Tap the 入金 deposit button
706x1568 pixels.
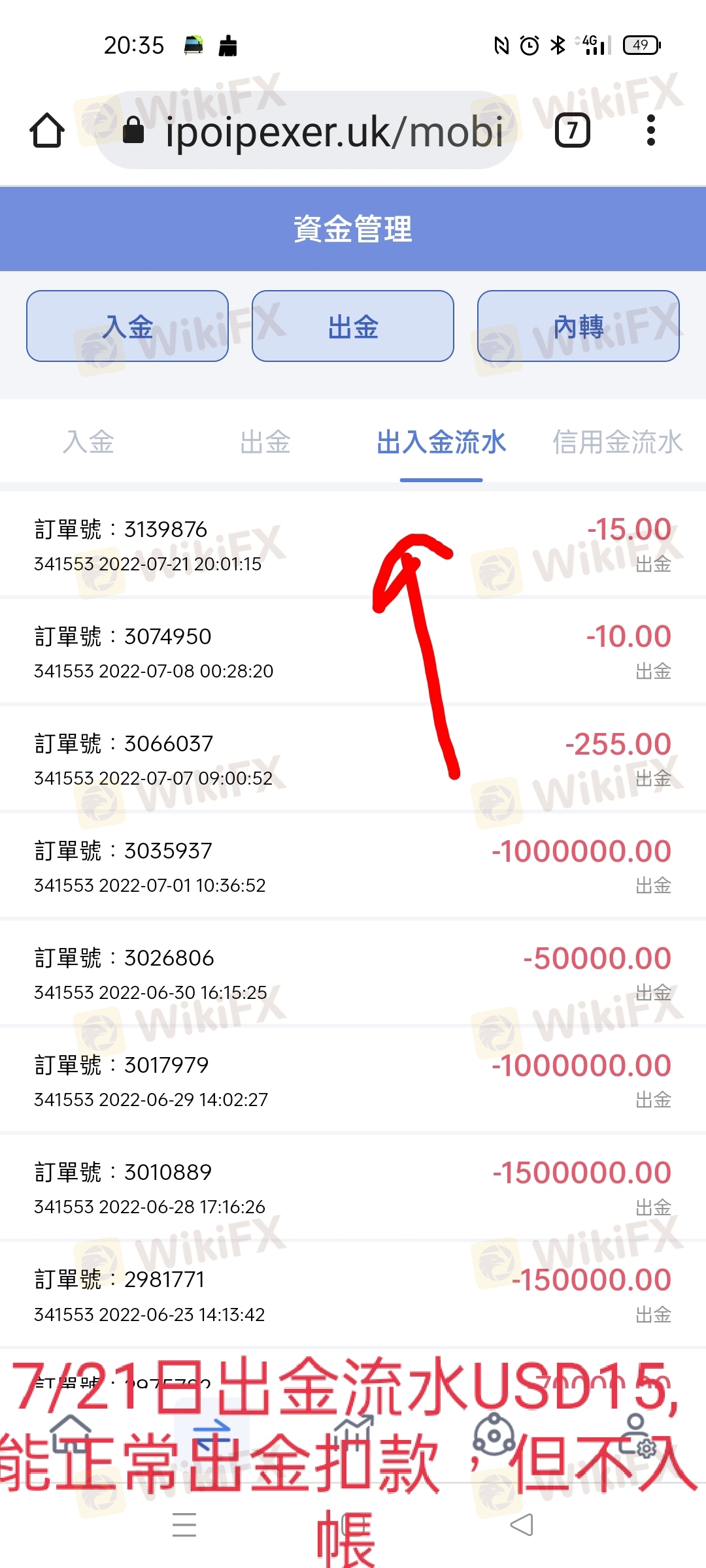point(127,326)
